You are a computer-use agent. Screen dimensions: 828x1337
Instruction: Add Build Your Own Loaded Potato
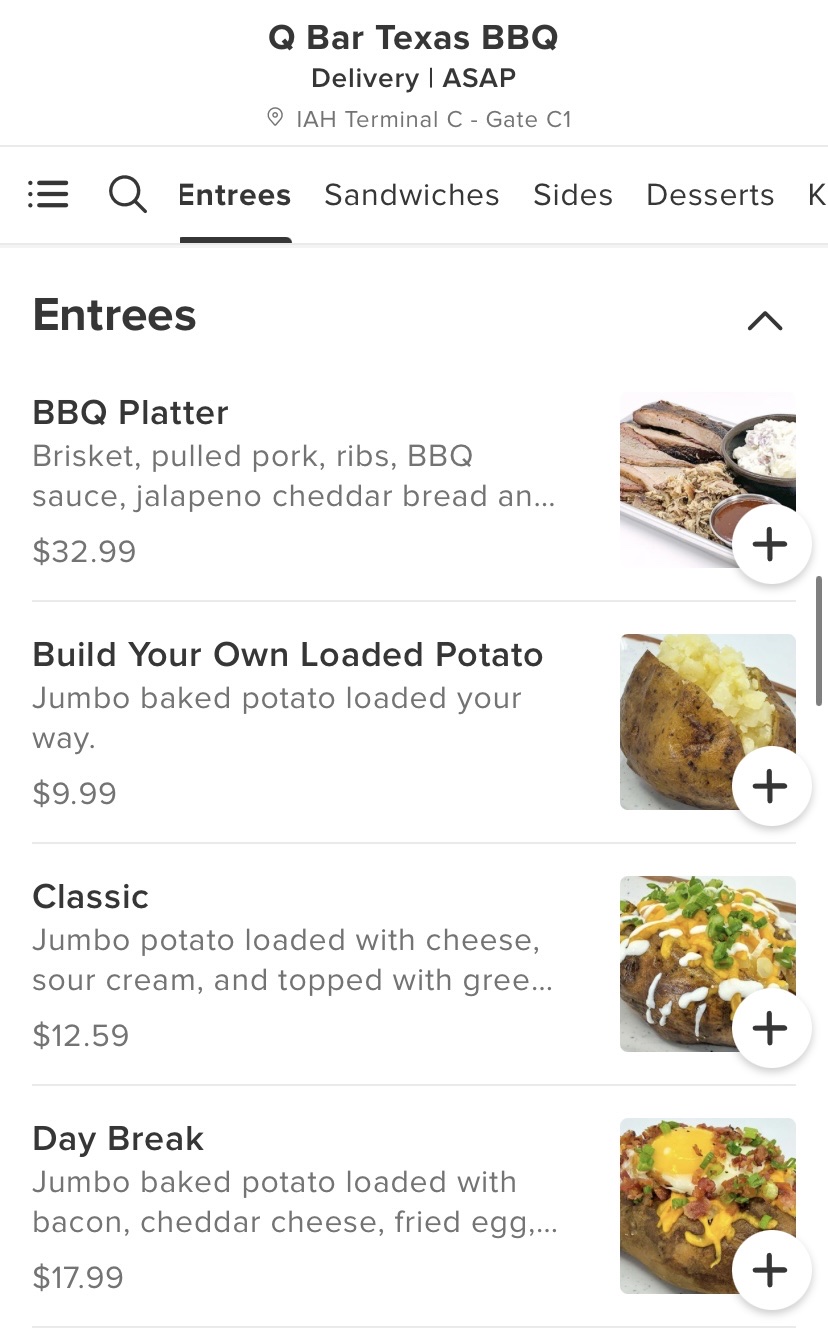tap(770, 787)
